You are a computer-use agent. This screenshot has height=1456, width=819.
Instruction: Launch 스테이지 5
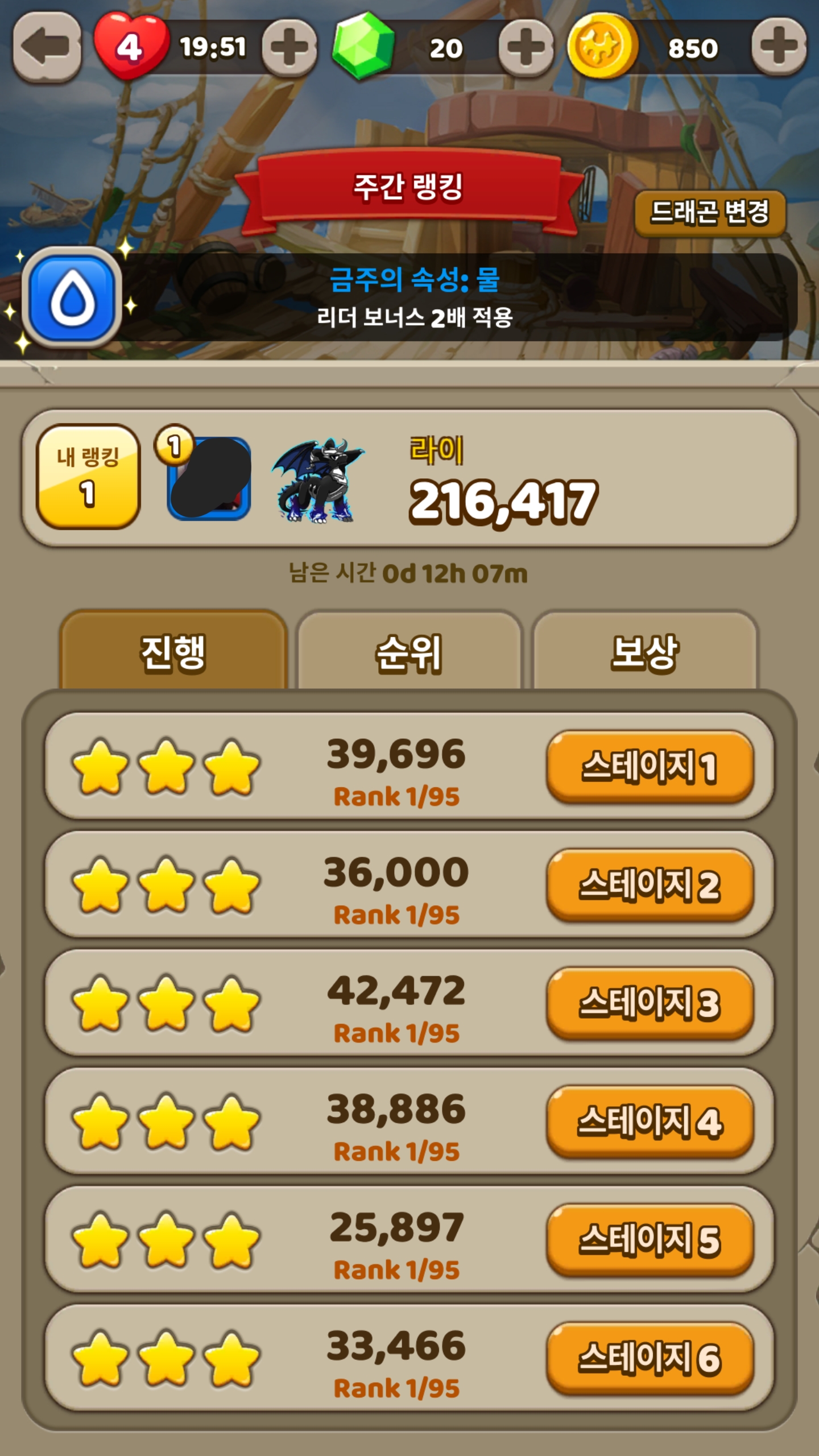[x=650, y=1240]
